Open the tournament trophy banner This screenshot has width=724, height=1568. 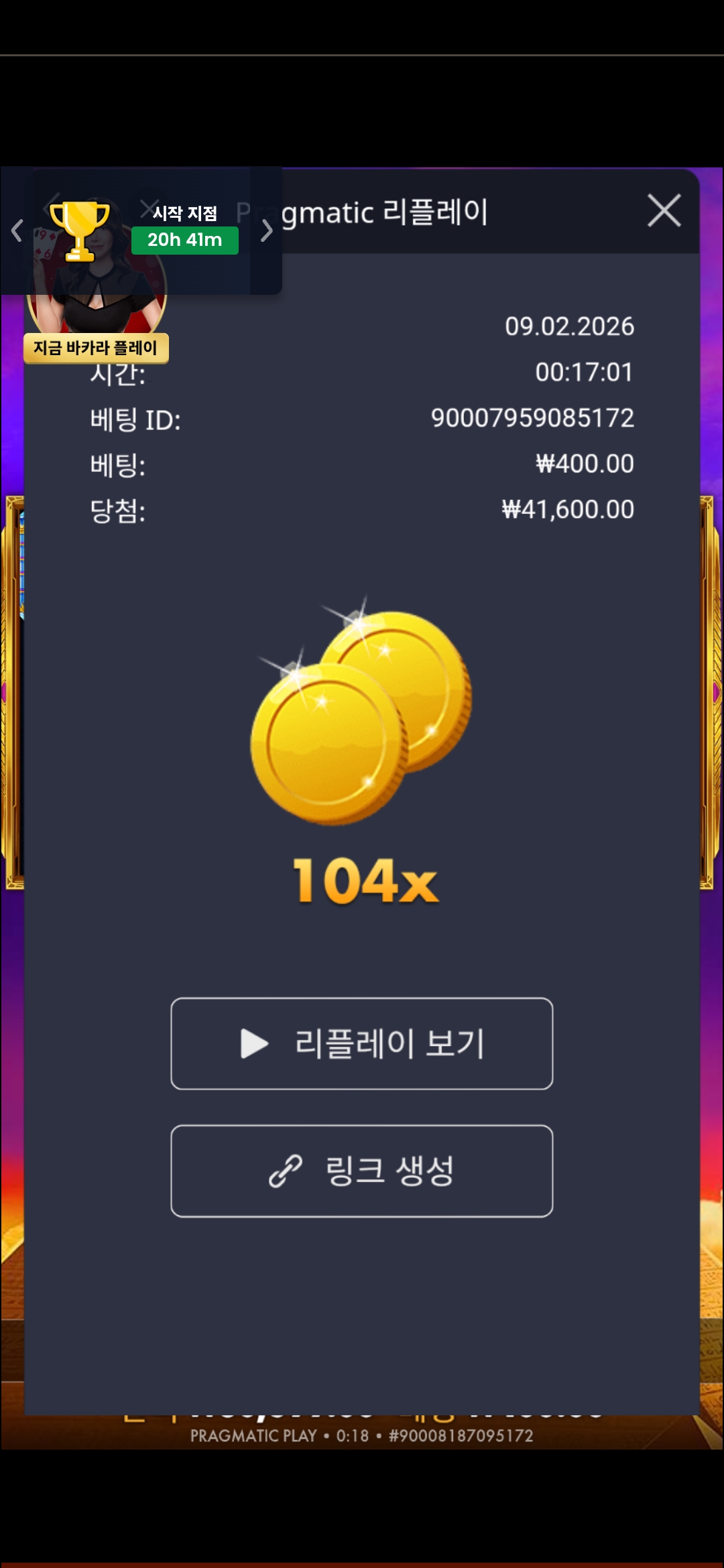80,231
